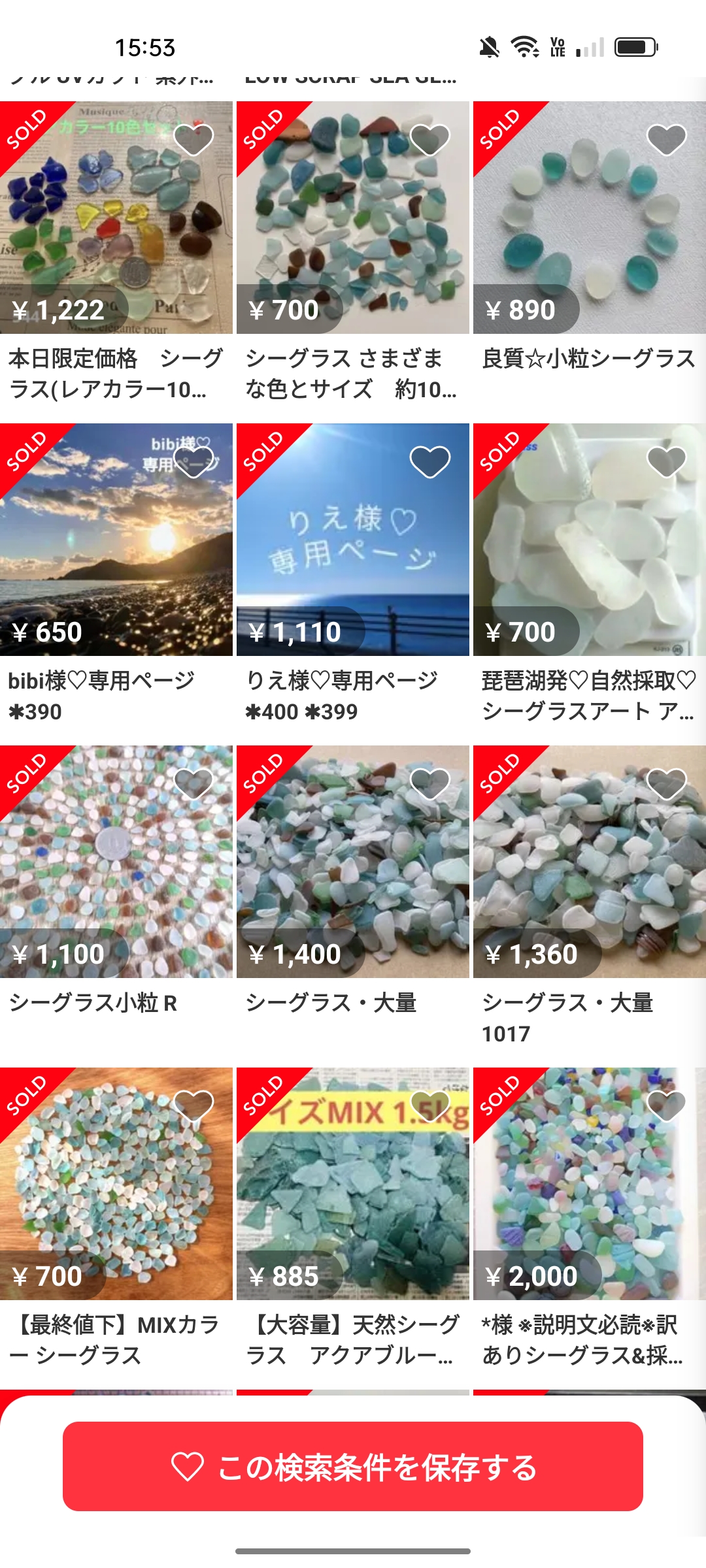Favorite the りえ様♡専用ページ ¥1,110 item
The image size is (706, 1568).
tap(429, 462)
